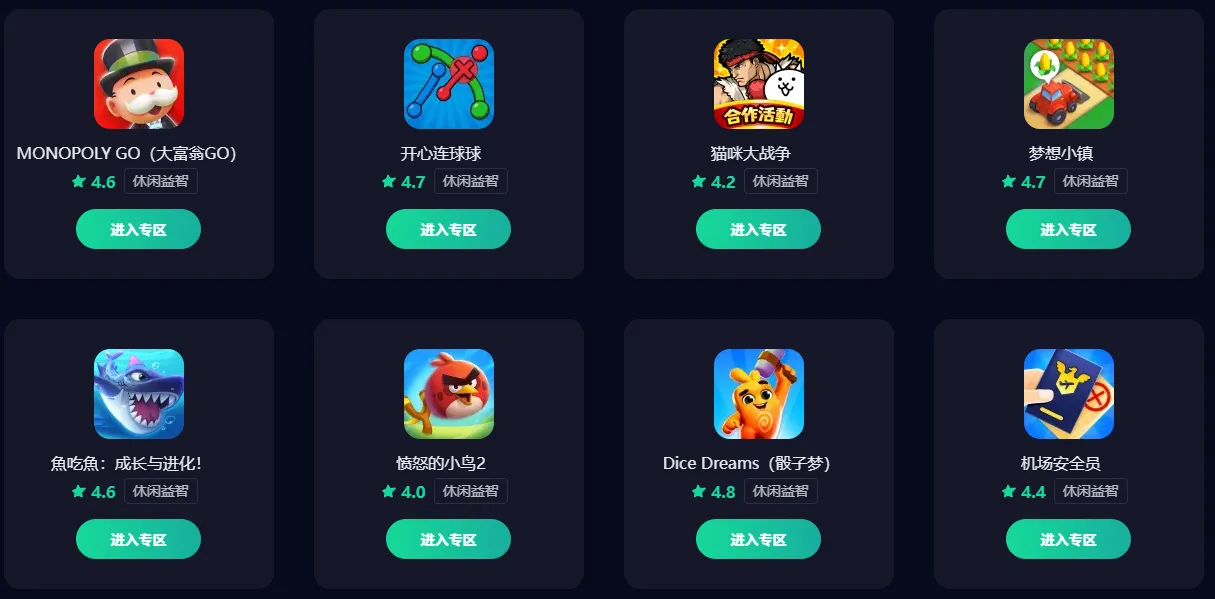Viewport: 1215px width, 599px height.
Task: Open the Dice Dreams game icon
Action: [759, 394]
